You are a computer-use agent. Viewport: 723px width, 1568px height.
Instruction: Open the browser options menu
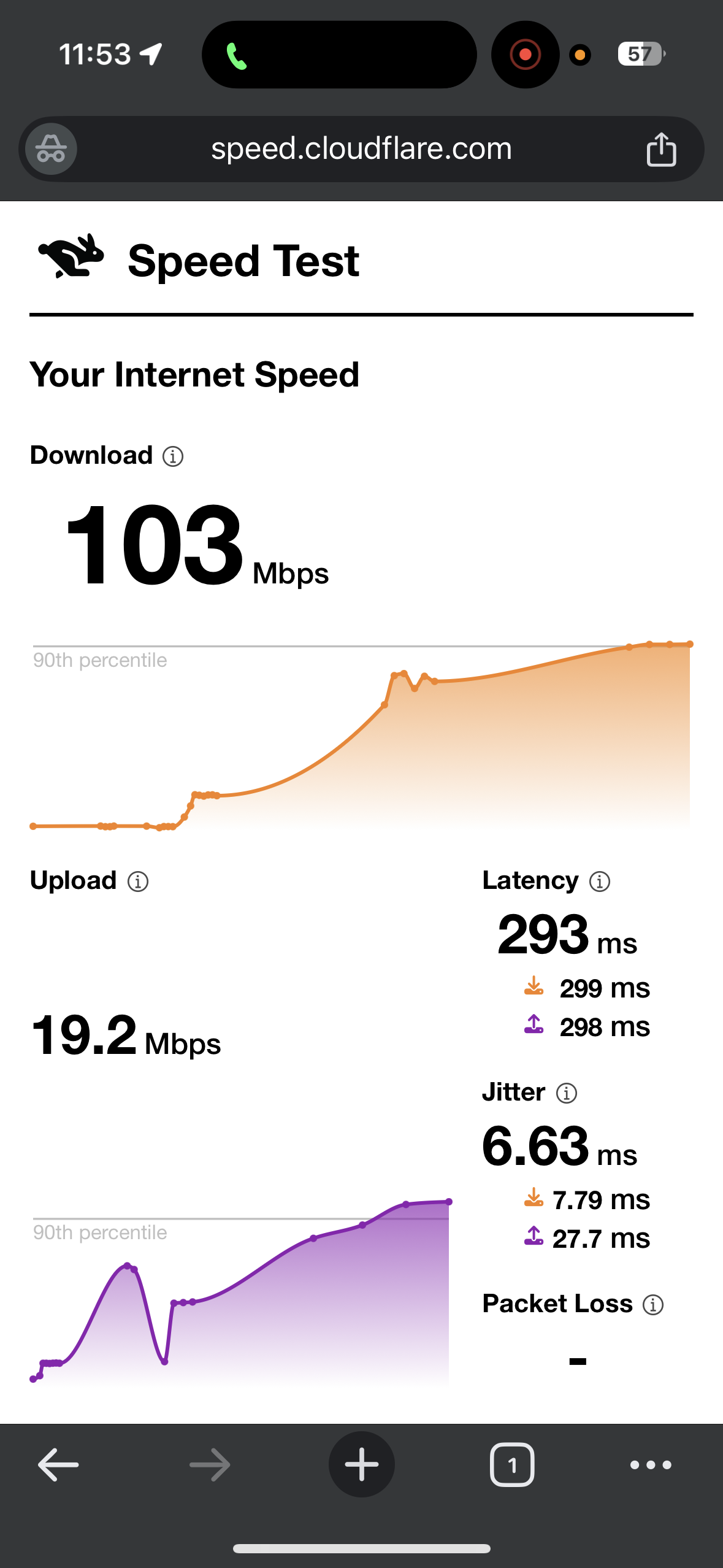pyautogui.click(x=651, y=1465)
